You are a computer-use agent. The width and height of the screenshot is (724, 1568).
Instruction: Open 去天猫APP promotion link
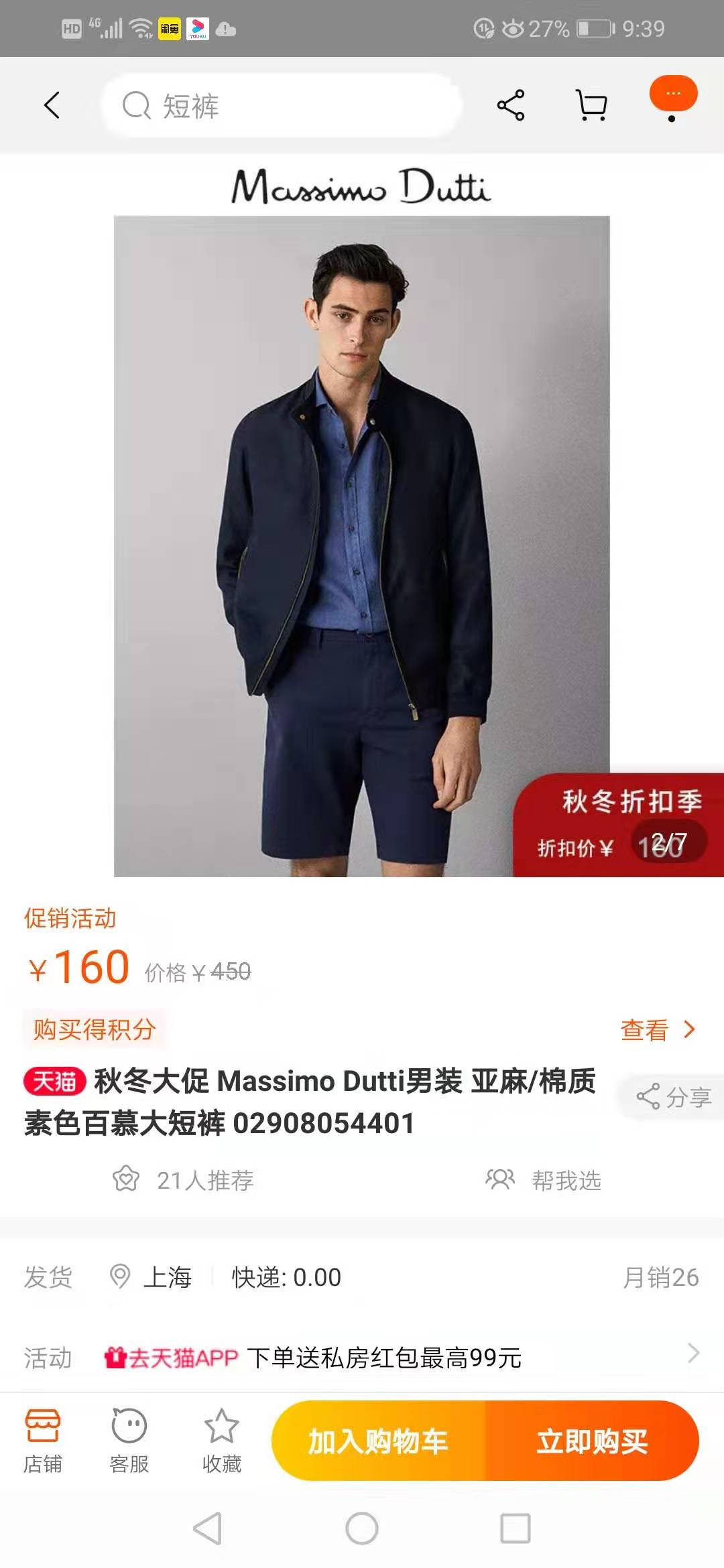[173, 1360]
